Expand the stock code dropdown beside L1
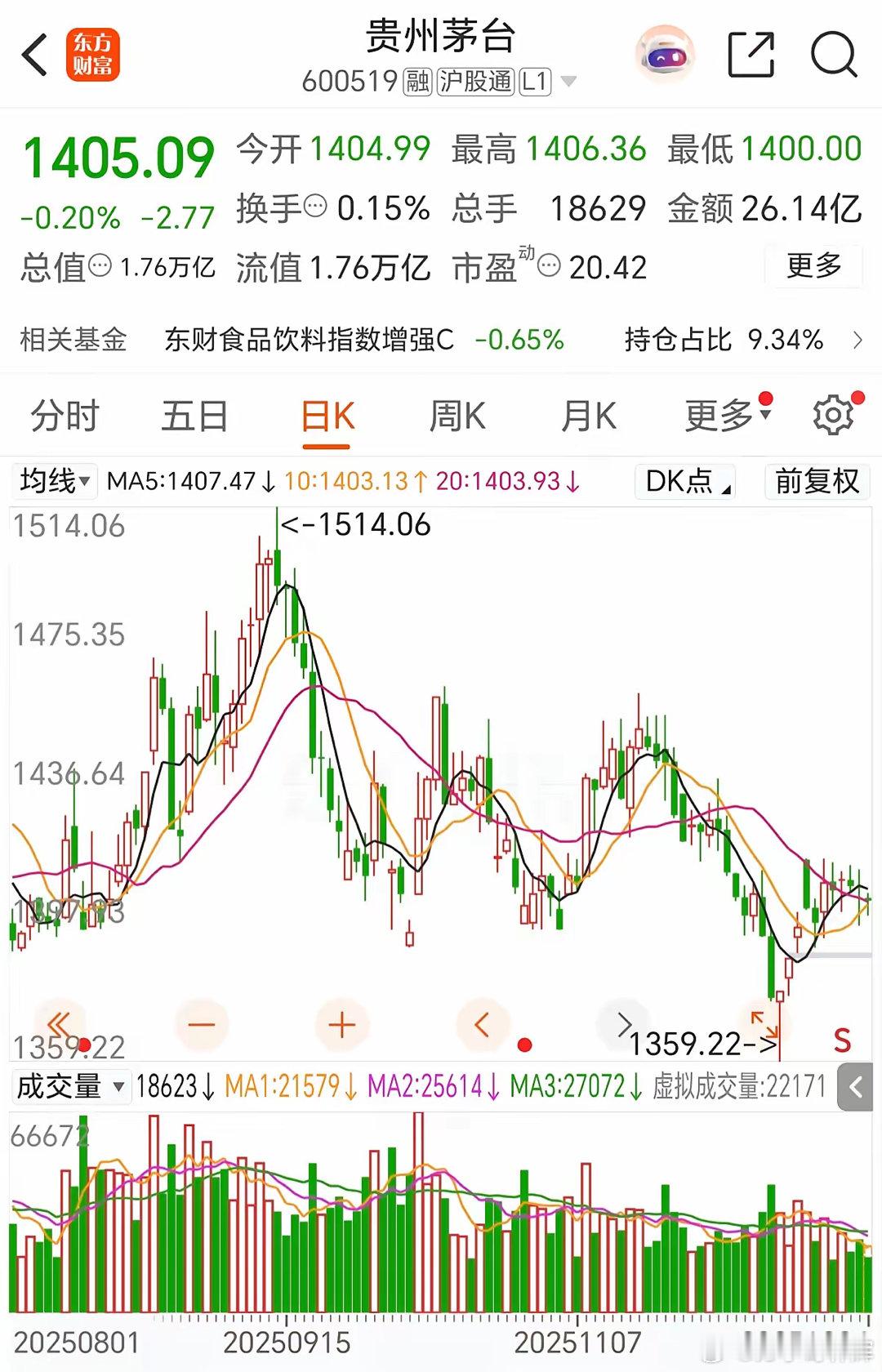 click(569, 82)
